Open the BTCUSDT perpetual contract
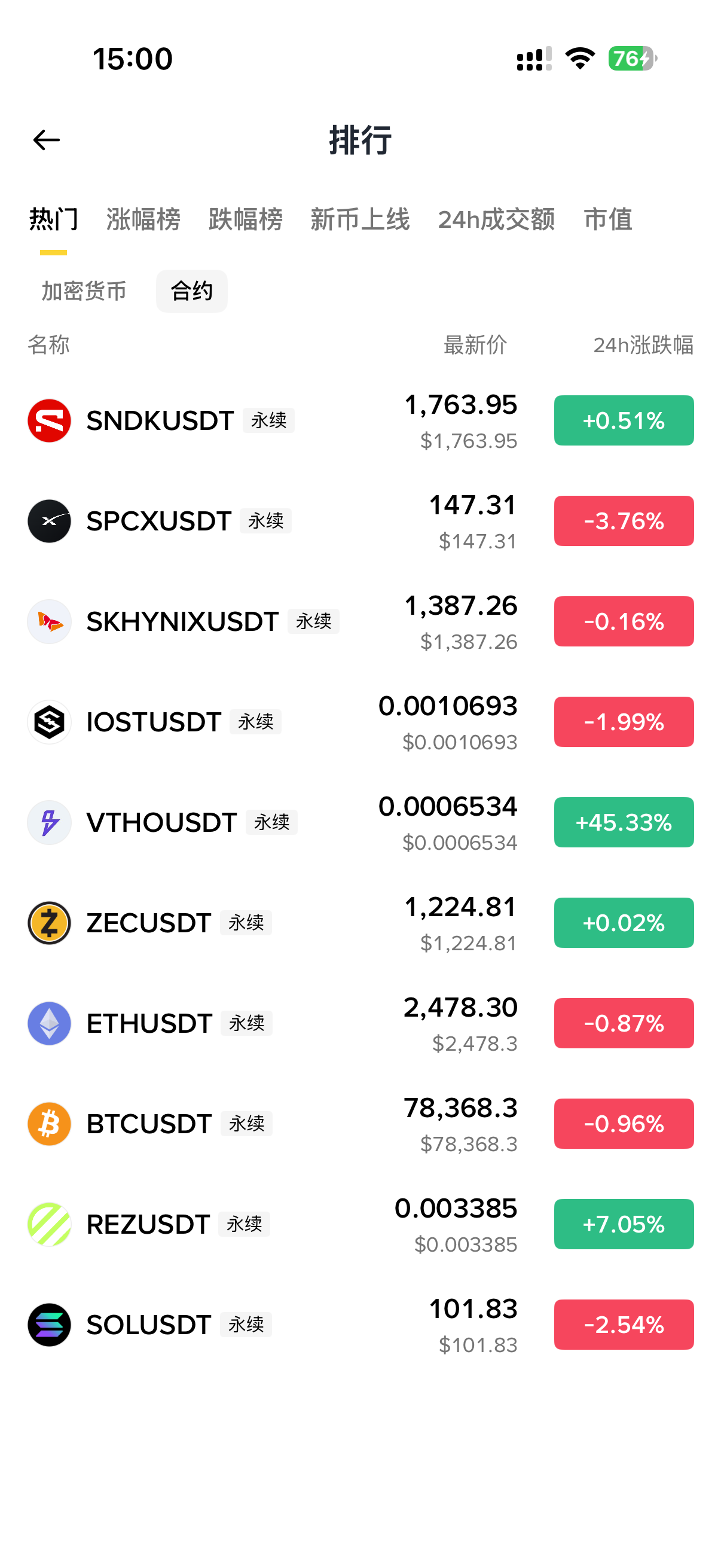 coord(360,1124)
